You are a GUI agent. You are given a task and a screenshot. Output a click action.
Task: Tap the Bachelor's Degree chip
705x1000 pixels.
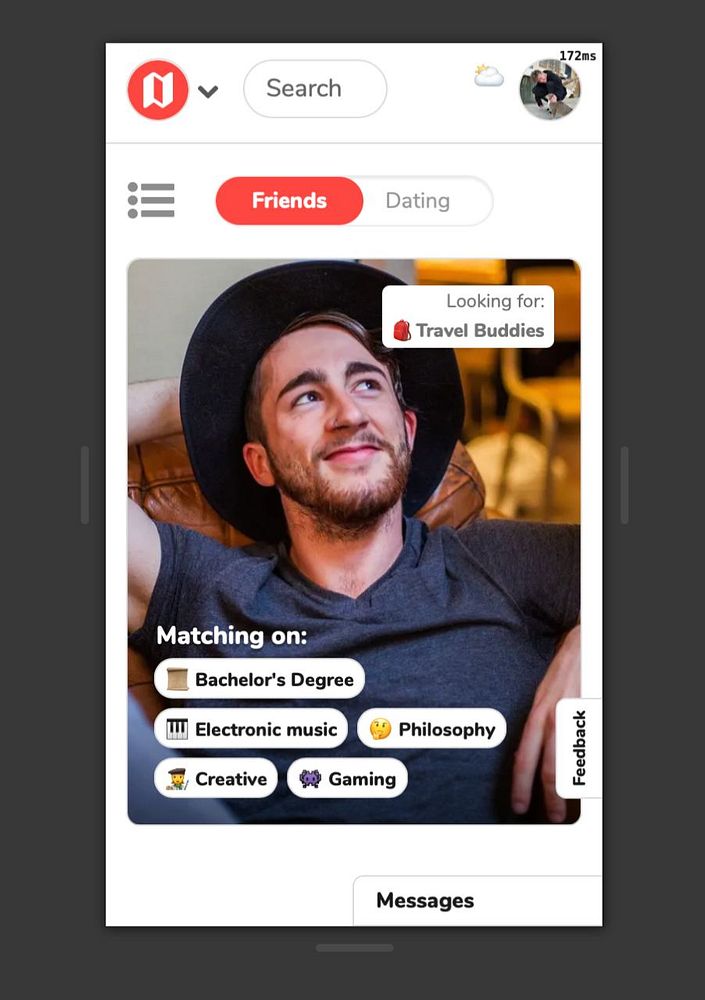click(259, 679)
